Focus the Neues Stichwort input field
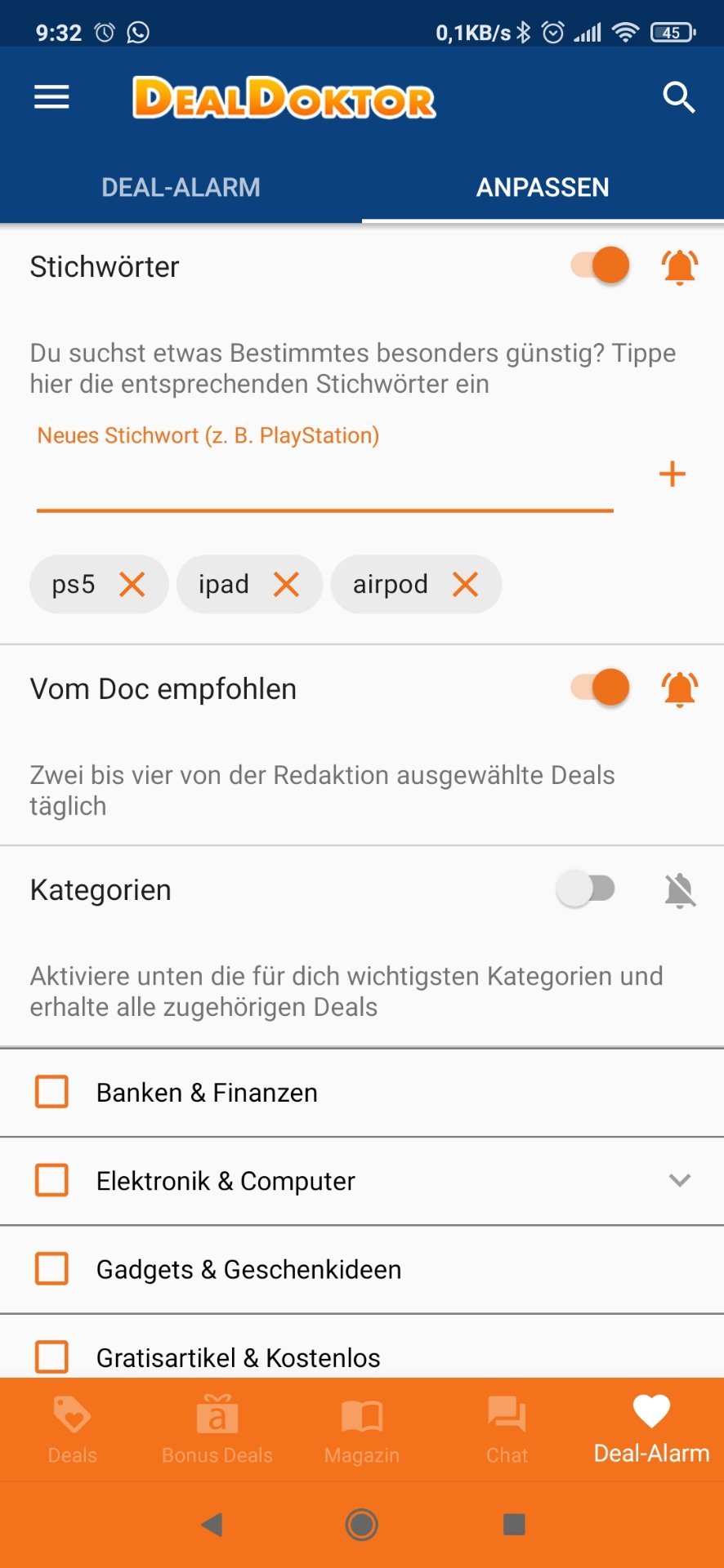Viewport: 724px width, 1568px height. 324,474
